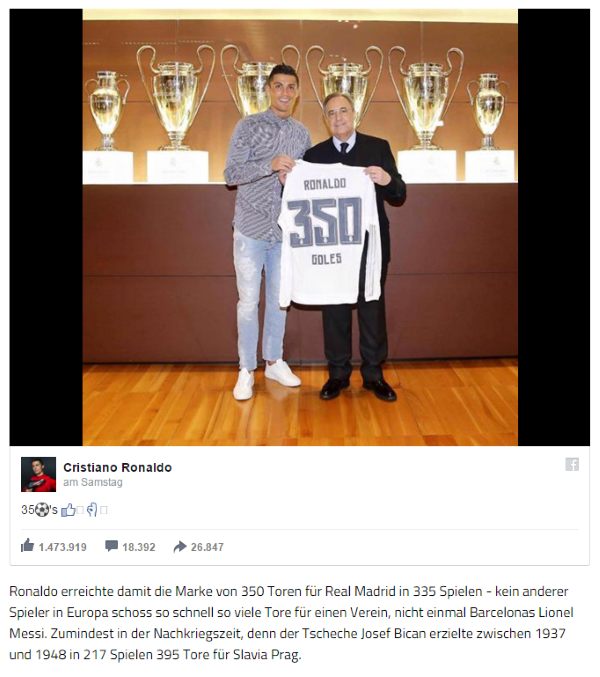Open the post via 'am Samstag' timestamp
This screenshot has height=677, width=600.
(x=93, y=482)
